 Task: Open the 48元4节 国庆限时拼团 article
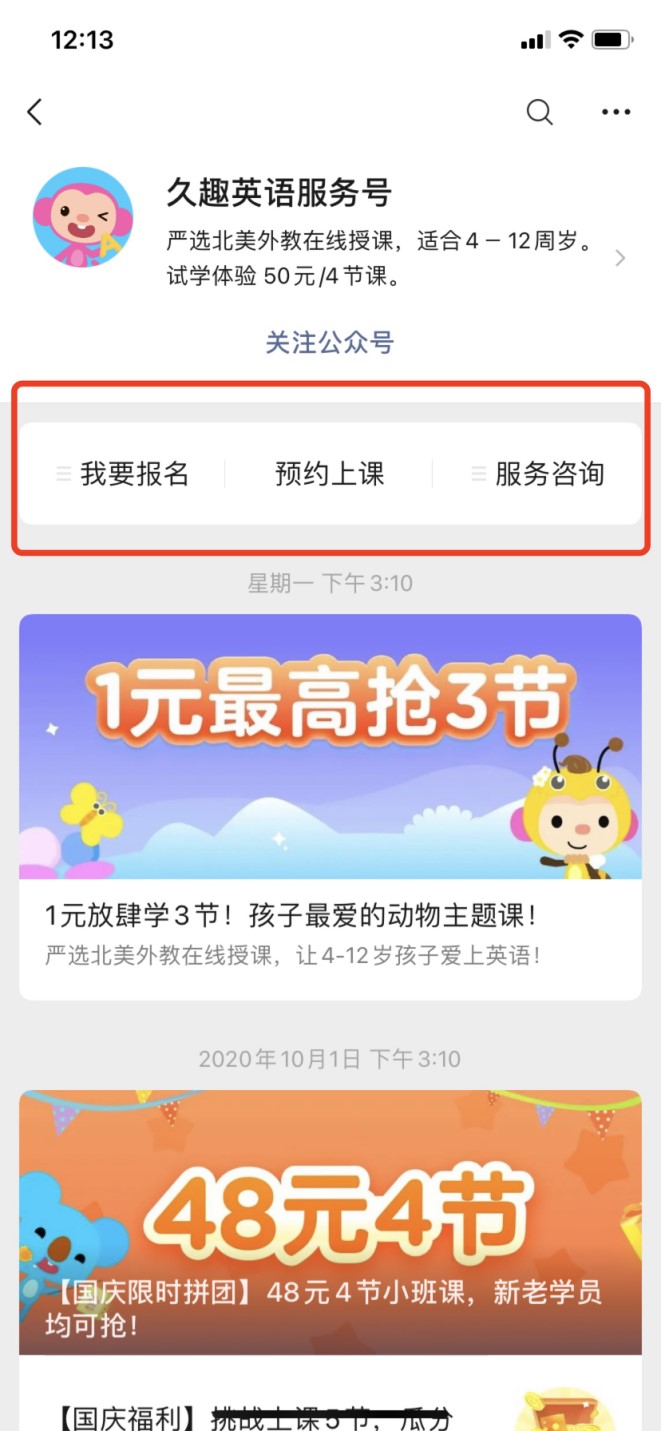pyautogui.click(x=330, y=1220)
